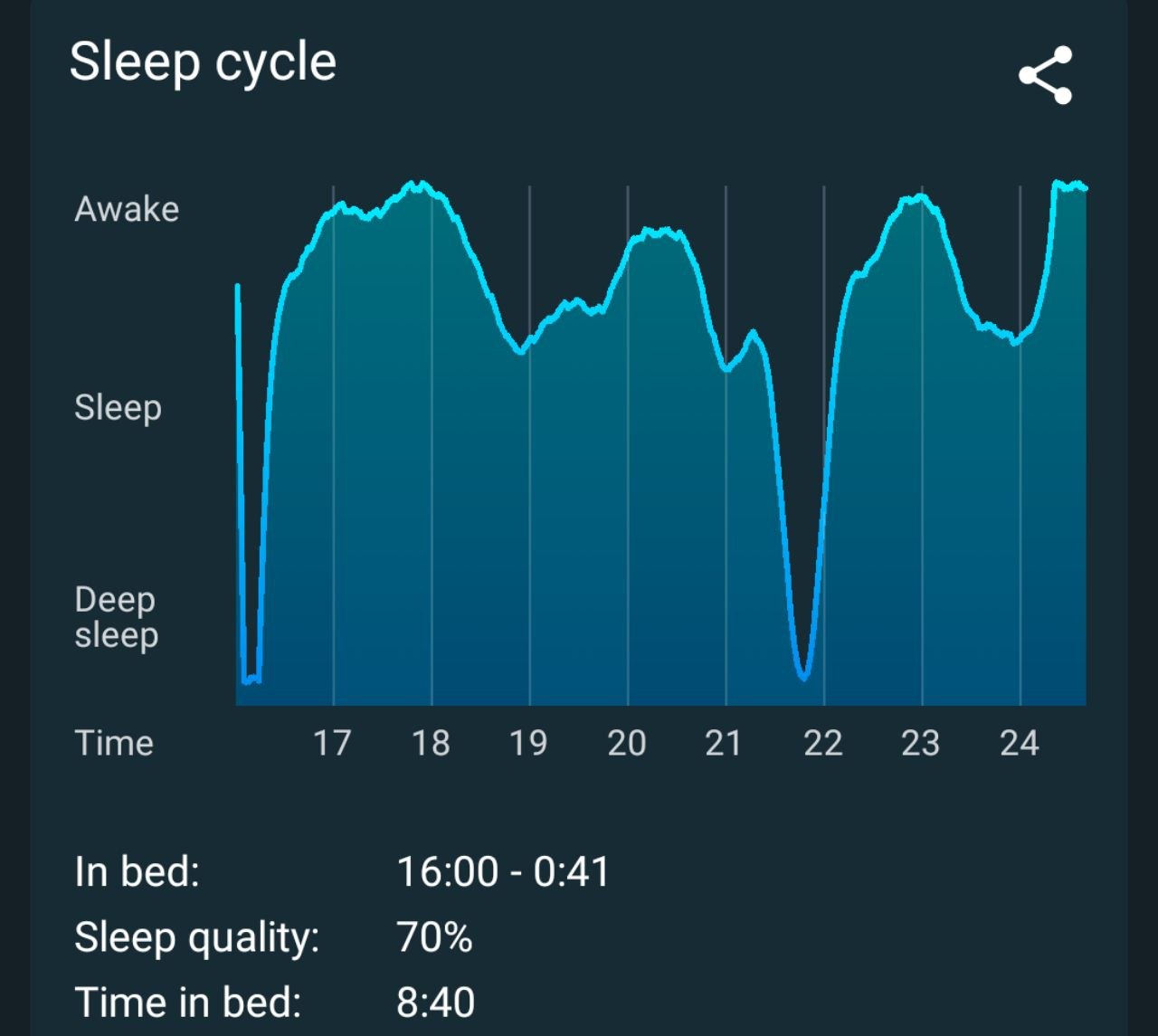The width and height of the screenshot is (1158, 1036).
Task: Share the sleep cycle graph
Action: tap(1045, 75)
